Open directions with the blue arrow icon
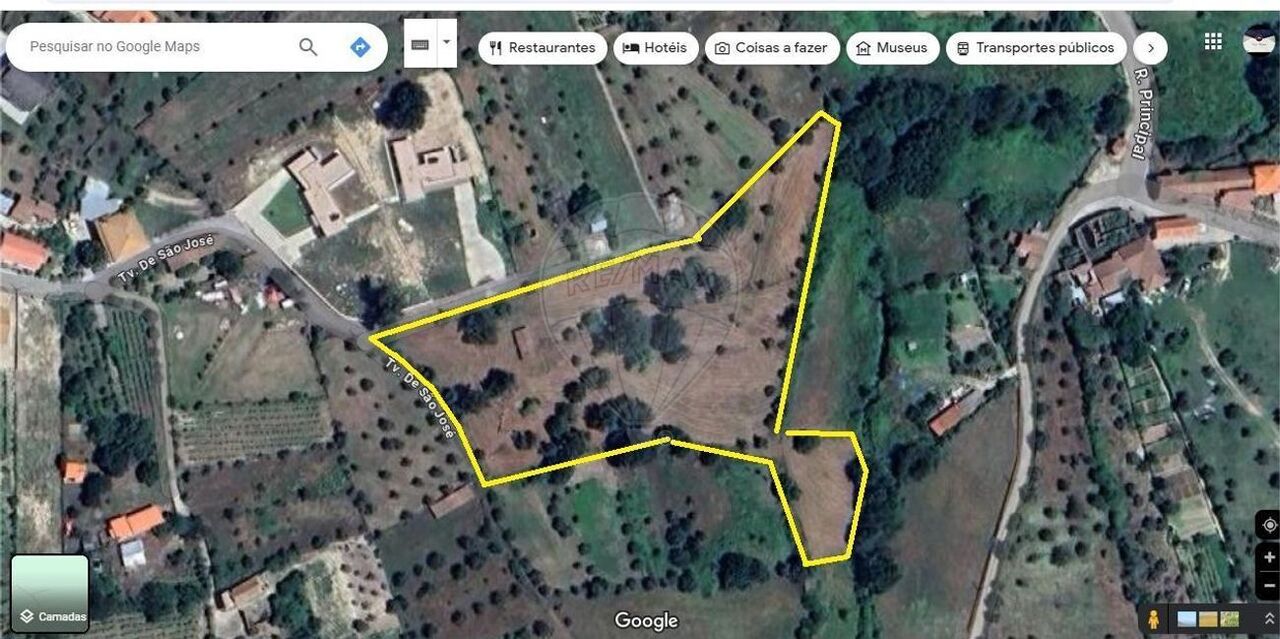Viewport: 1280px width, 639px height. coord(360,47)
